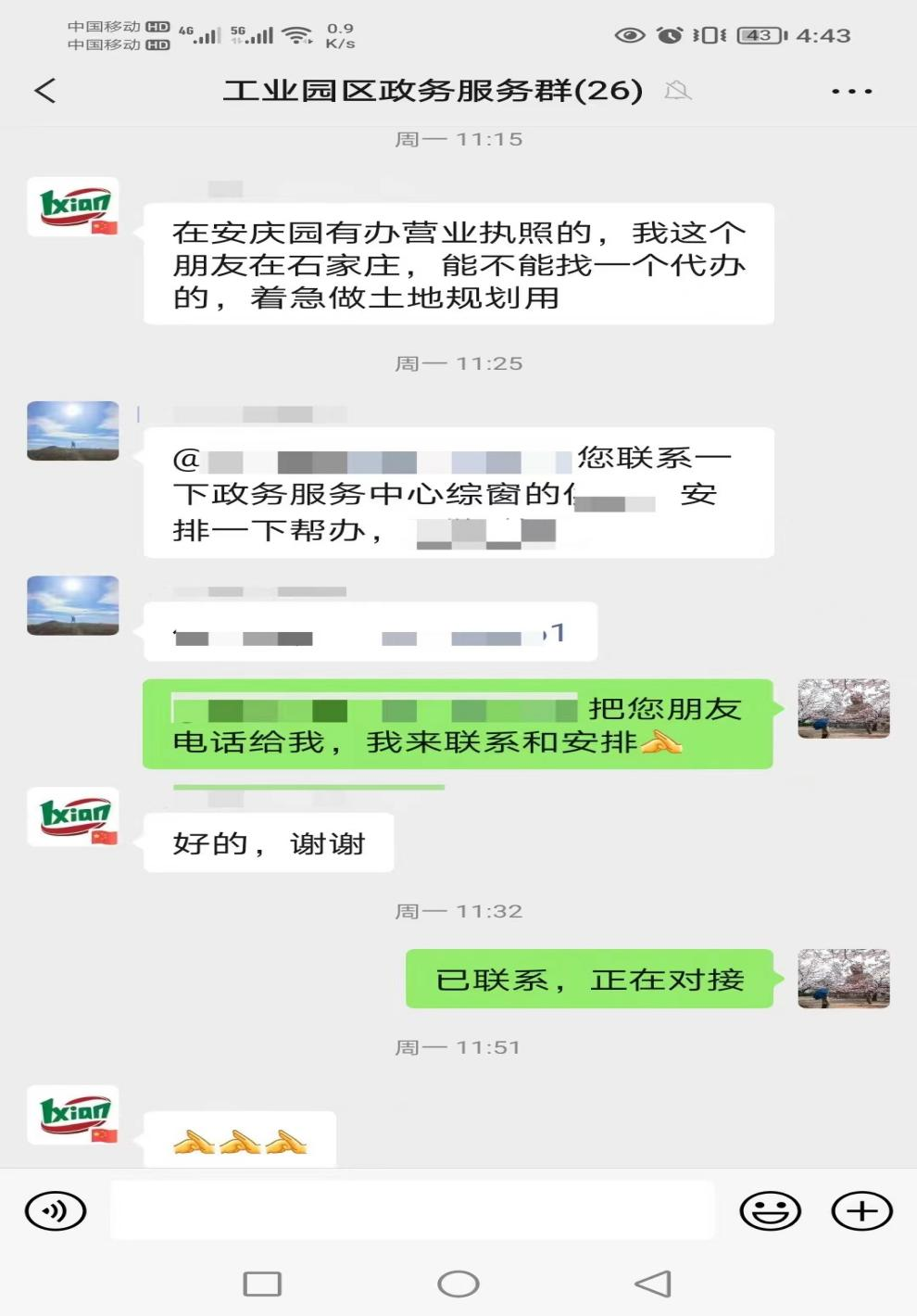Open the emoji sticker panel
This screenshot has height=1316, width=917.
pyautogui.click(x=770, y=1210)
